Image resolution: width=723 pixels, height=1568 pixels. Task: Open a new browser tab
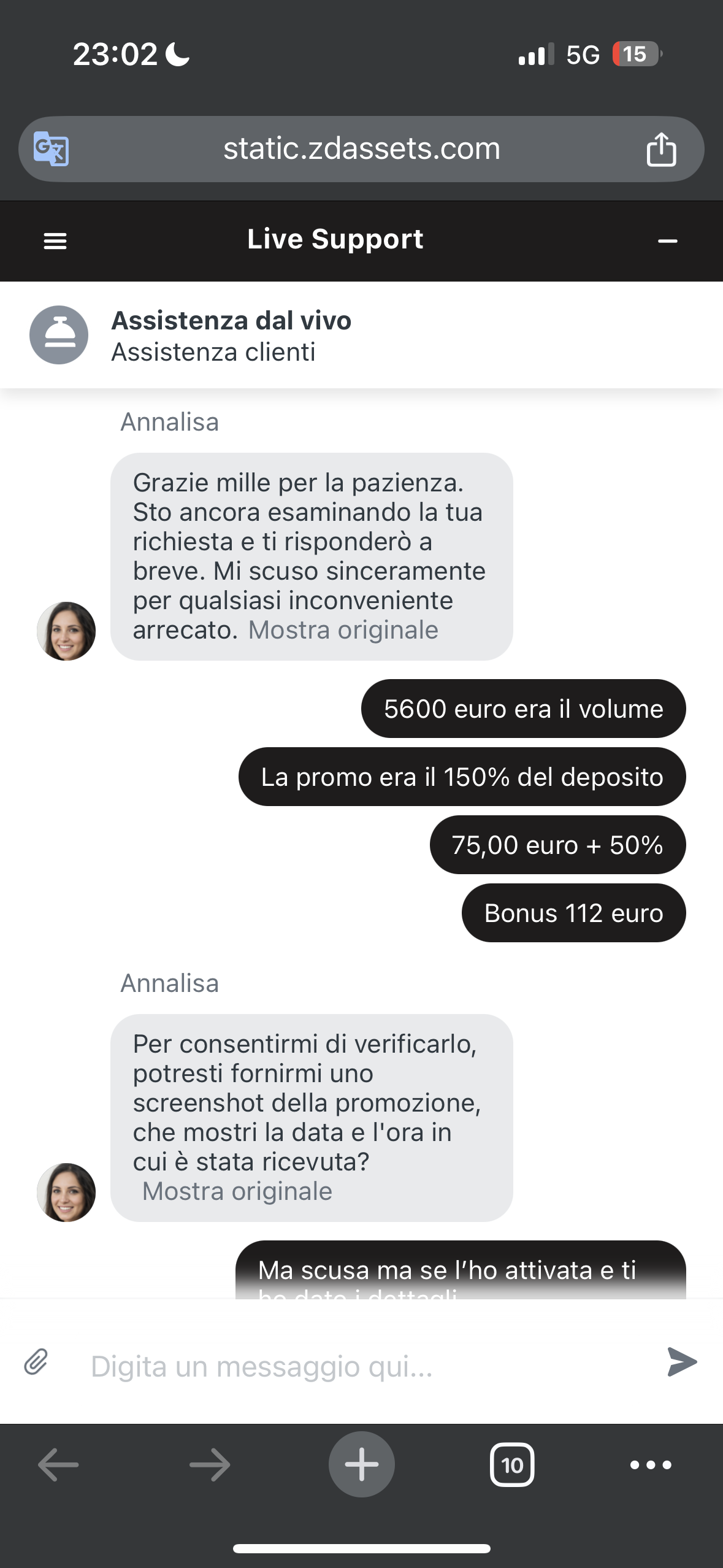362,1464
